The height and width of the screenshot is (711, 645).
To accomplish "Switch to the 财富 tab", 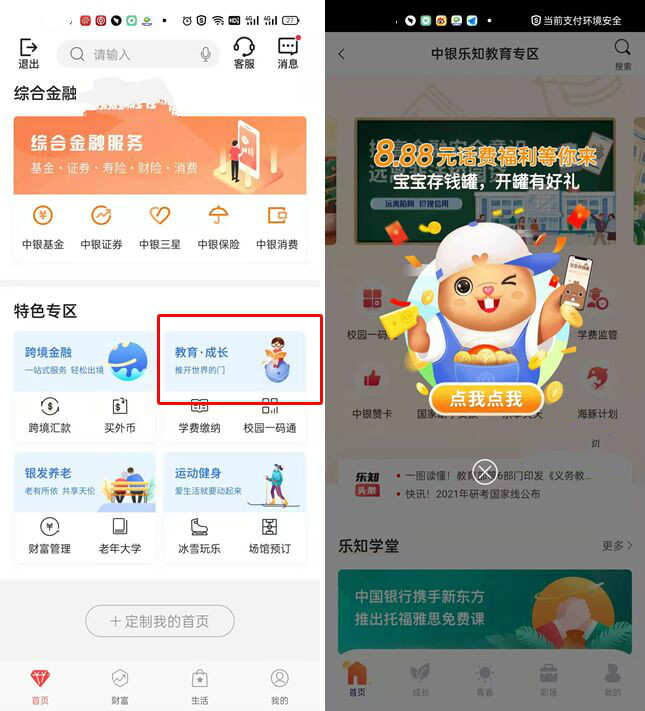I will pyautogui.click(x=120, y=686).
